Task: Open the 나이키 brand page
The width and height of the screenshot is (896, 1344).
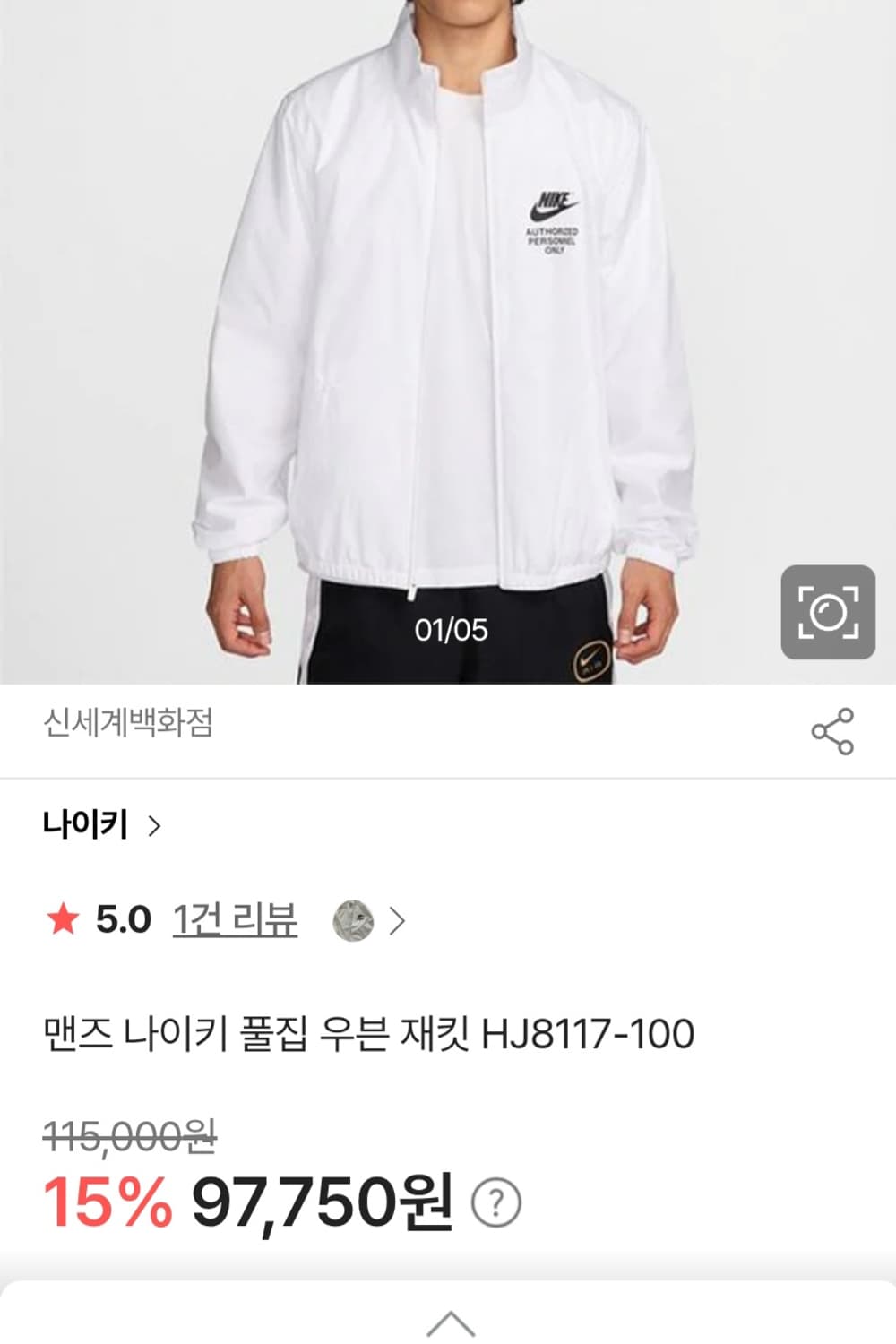Action: 101,824
